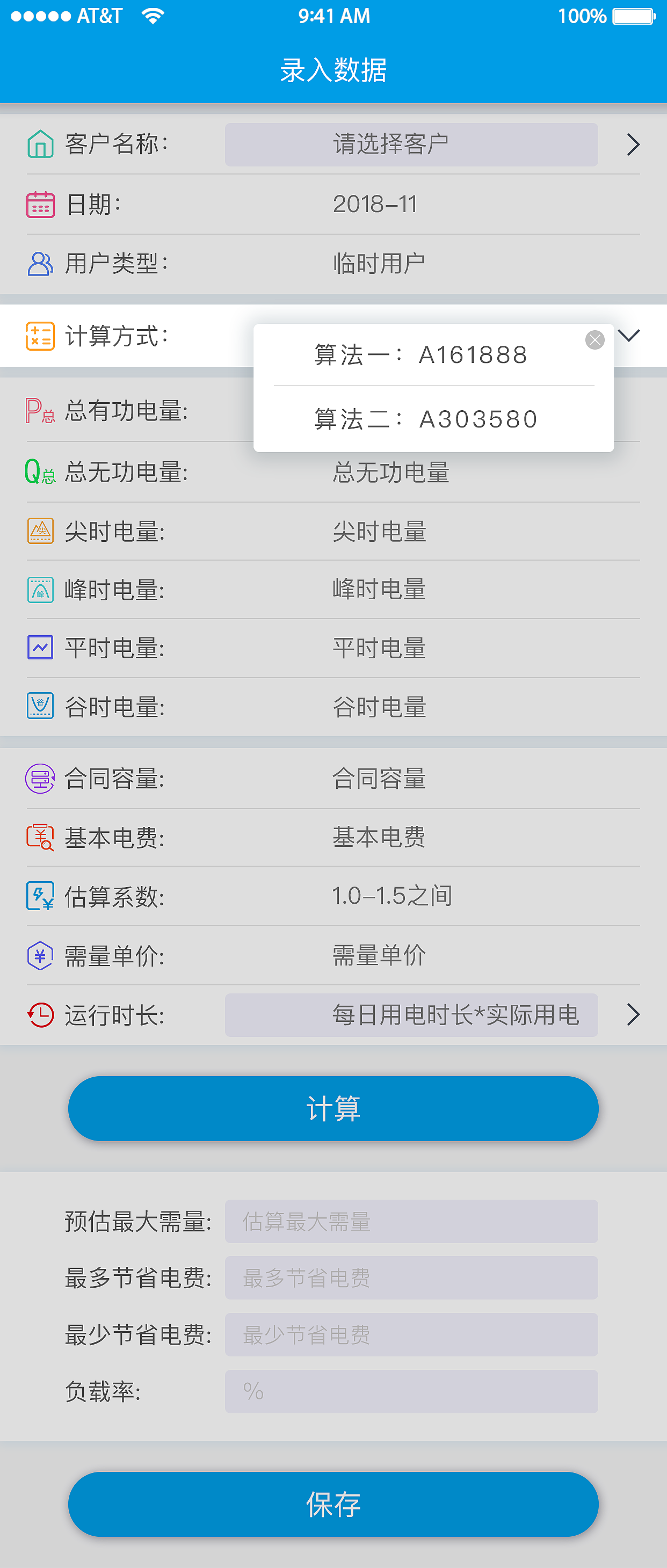
Task: Collapse the 计算方式 dropdown chevron
Action: 629,336
